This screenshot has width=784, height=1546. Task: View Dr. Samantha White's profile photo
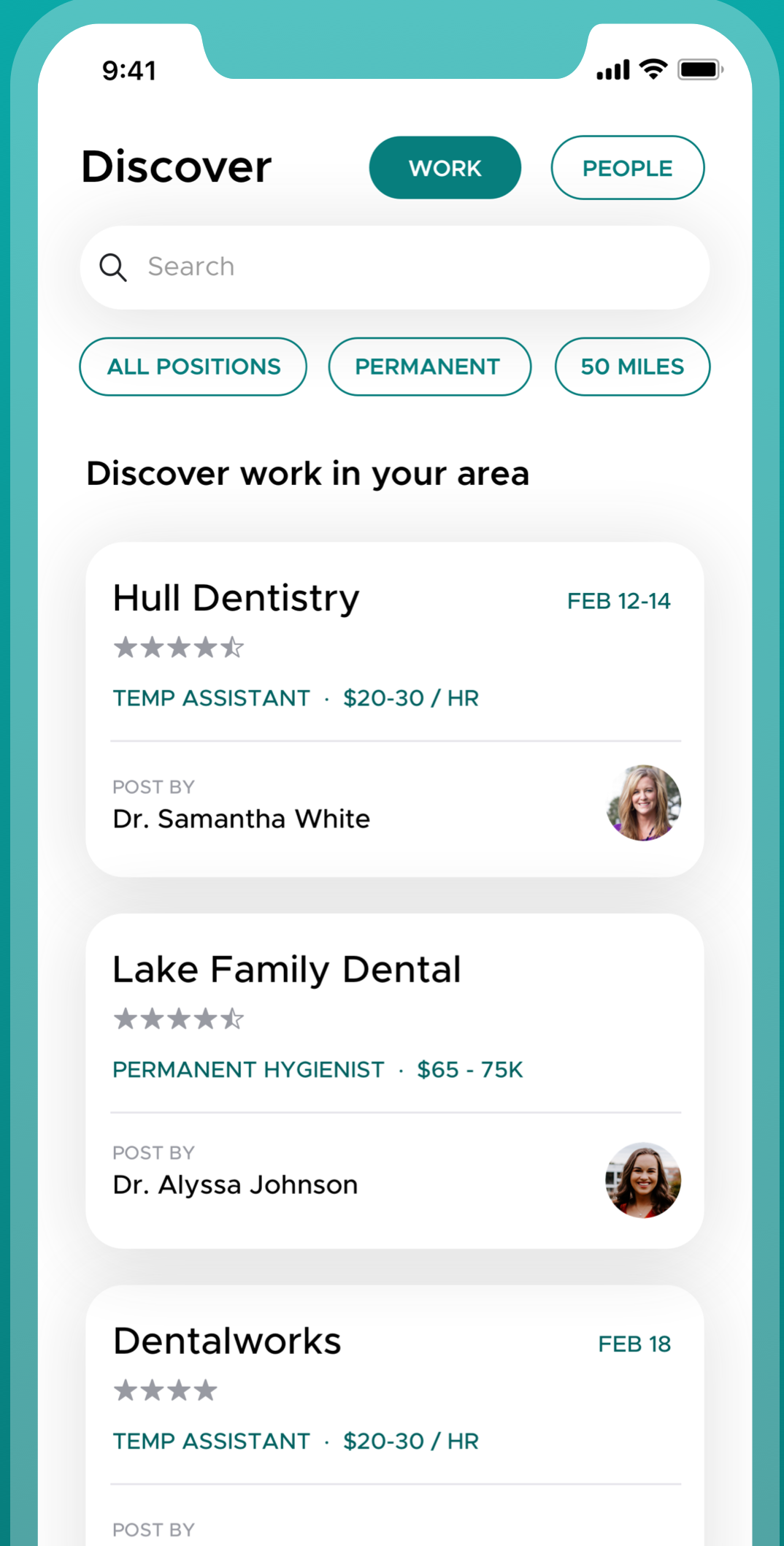click(643, 803)
